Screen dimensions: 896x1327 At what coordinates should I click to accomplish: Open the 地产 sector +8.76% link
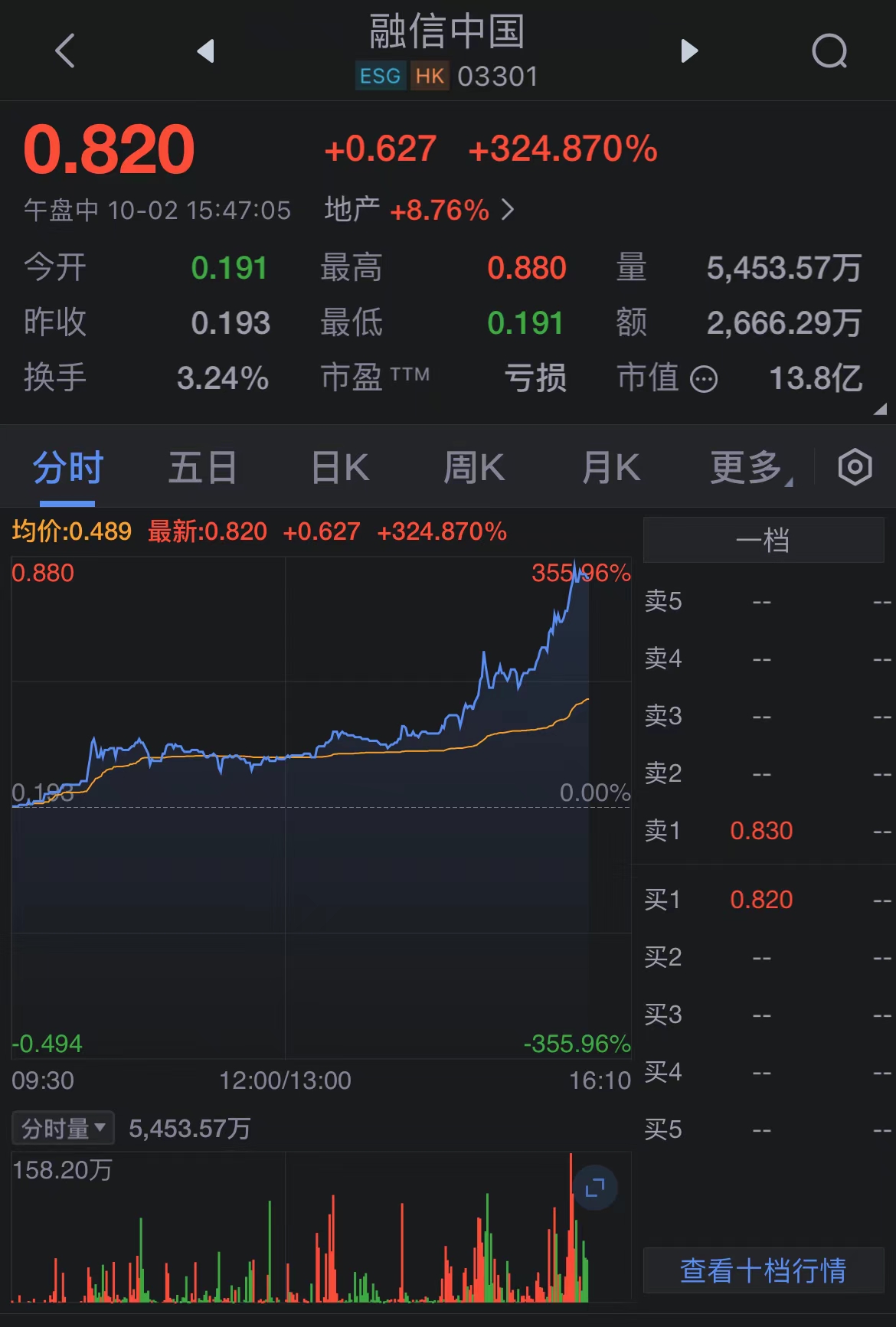coord(419,210)
